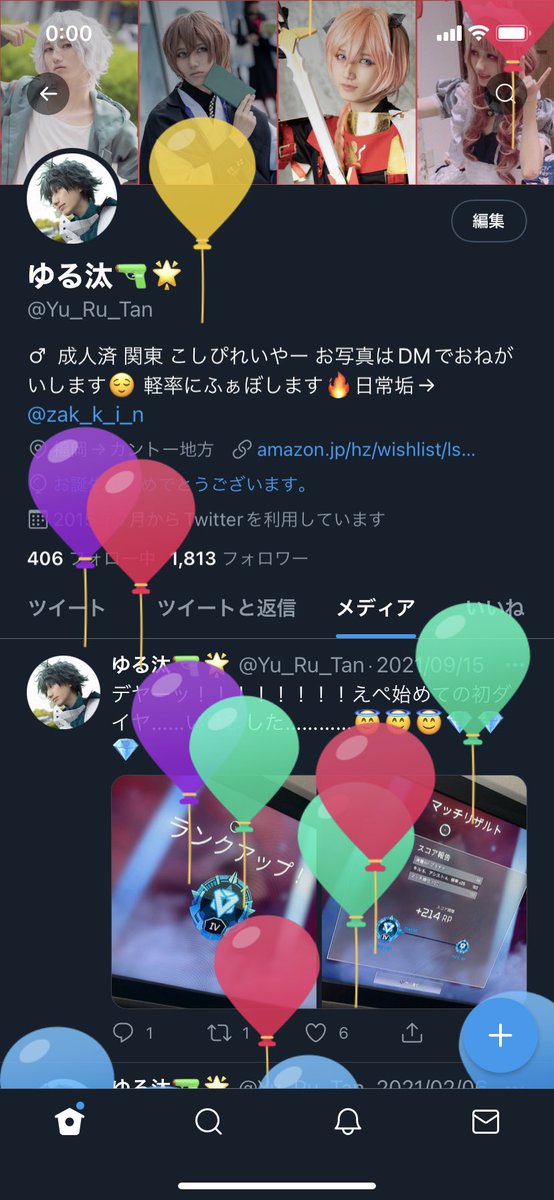Screen dimensions: 554x1200
Task: Tap the 編集 edit profile button
Action: tap(489, 221)
